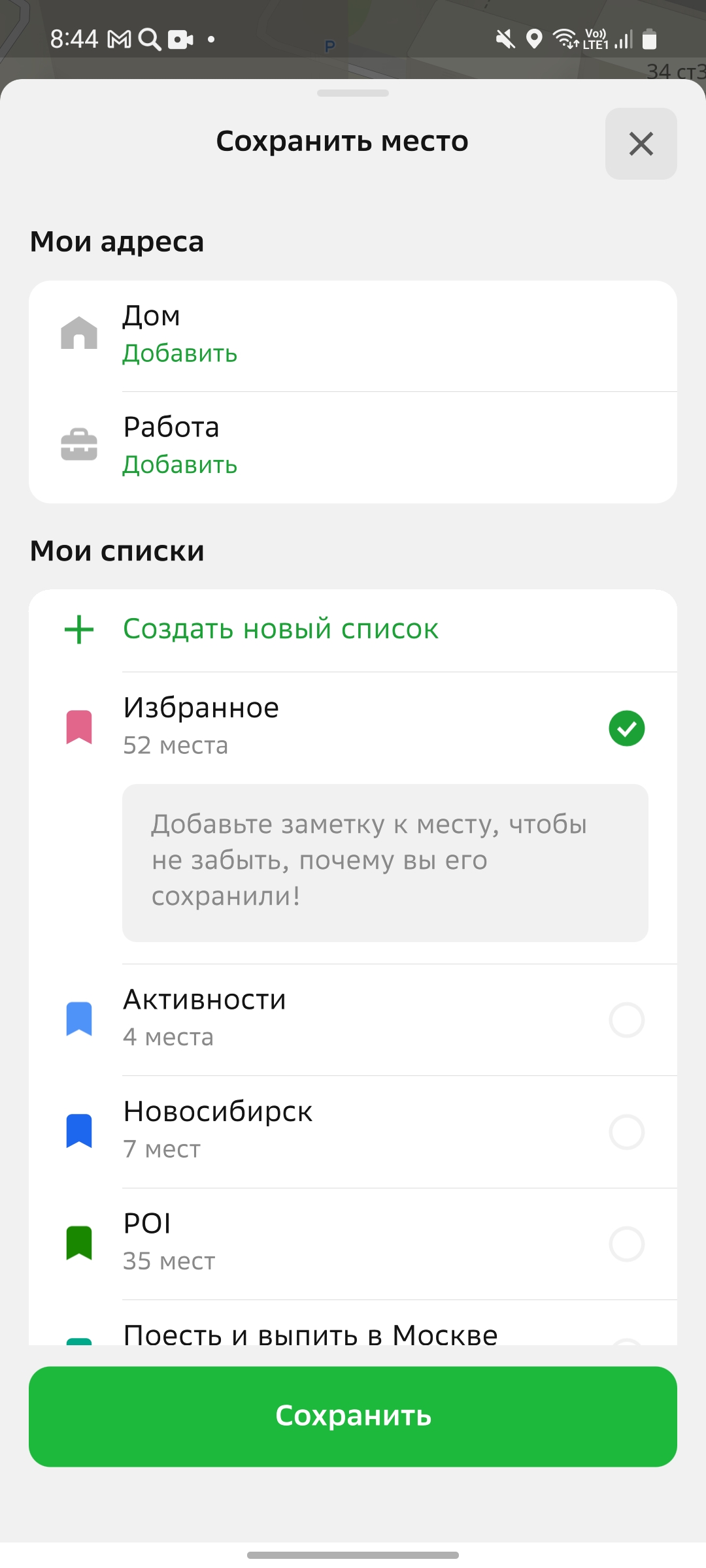Image resolution: width=706 pixels, height=1568 pixels.
Task: Add a work address via Работа
Action: (353, 448)
